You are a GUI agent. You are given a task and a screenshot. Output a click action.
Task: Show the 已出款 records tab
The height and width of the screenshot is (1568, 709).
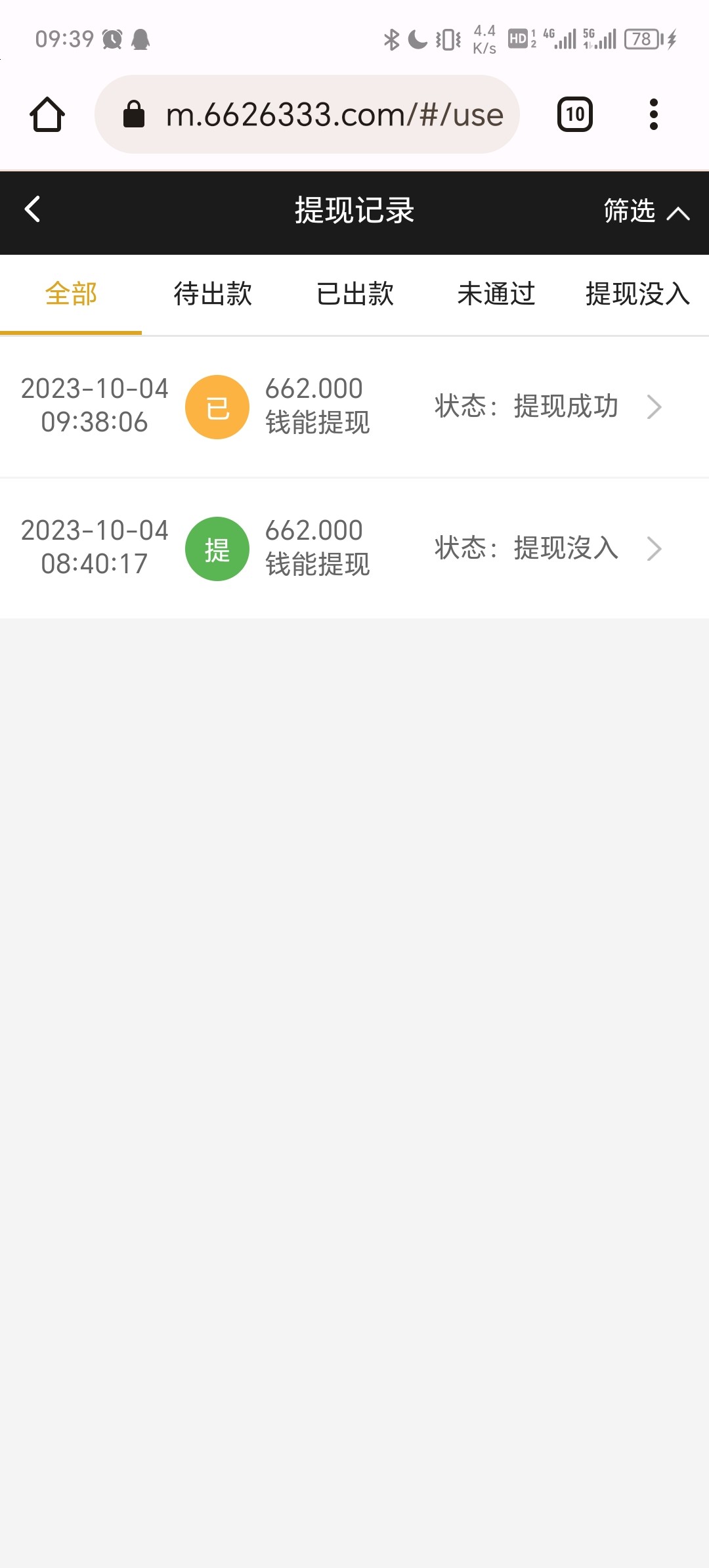(354, 294)
